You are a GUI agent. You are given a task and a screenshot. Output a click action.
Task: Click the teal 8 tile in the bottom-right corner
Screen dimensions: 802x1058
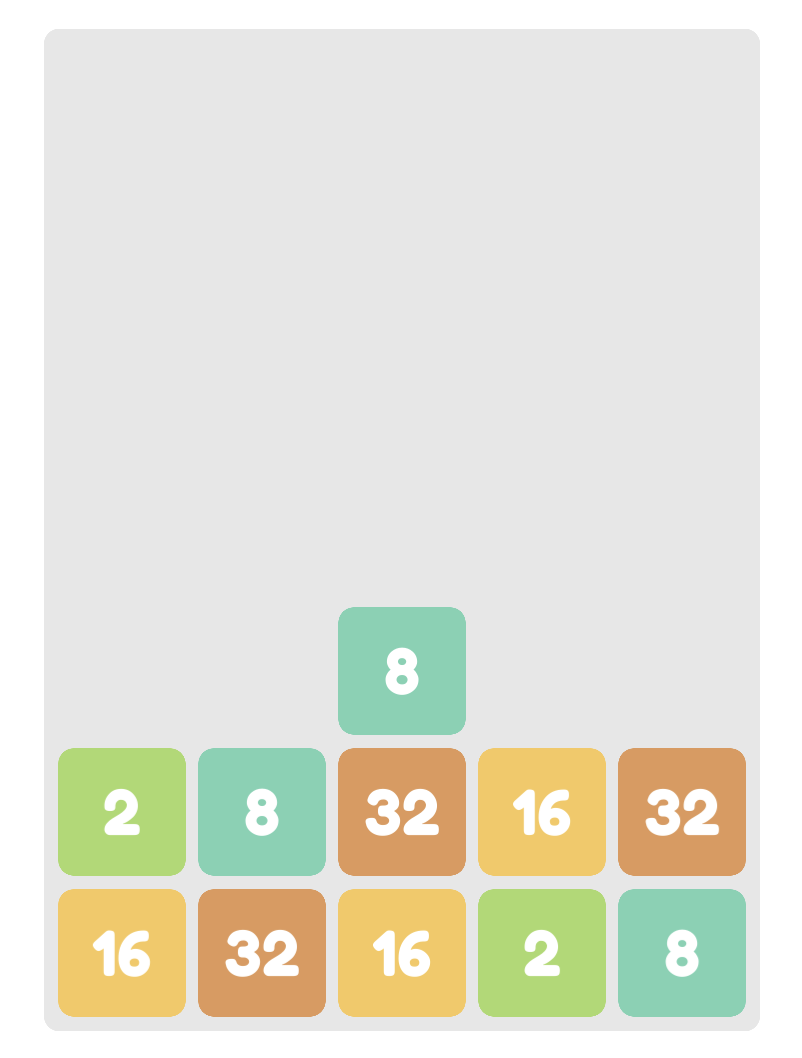click(x=682, y=953)
